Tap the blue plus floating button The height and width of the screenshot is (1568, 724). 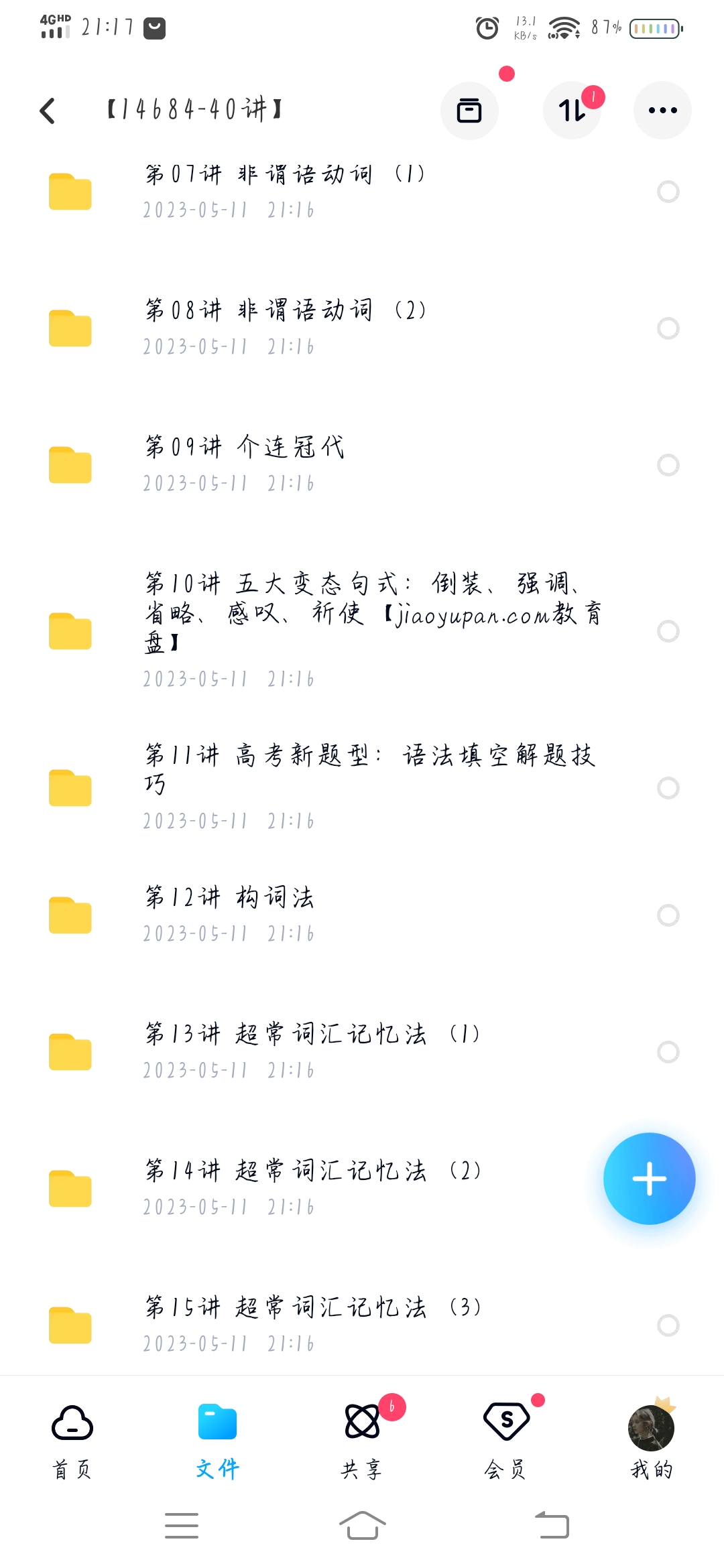[x=649, y=1179]
